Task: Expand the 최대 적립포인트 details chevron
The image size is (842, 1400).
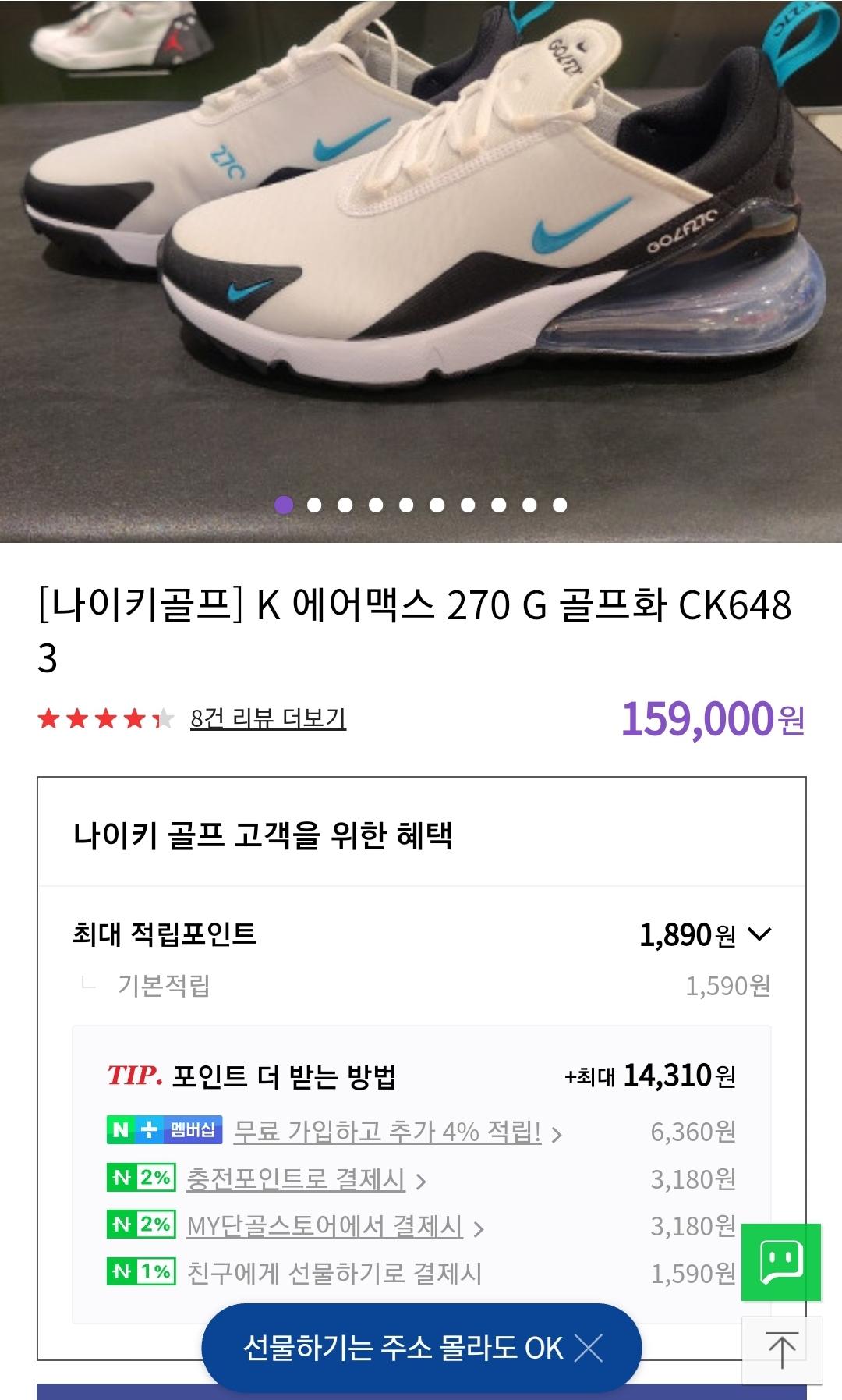Action: pos(759,934)
